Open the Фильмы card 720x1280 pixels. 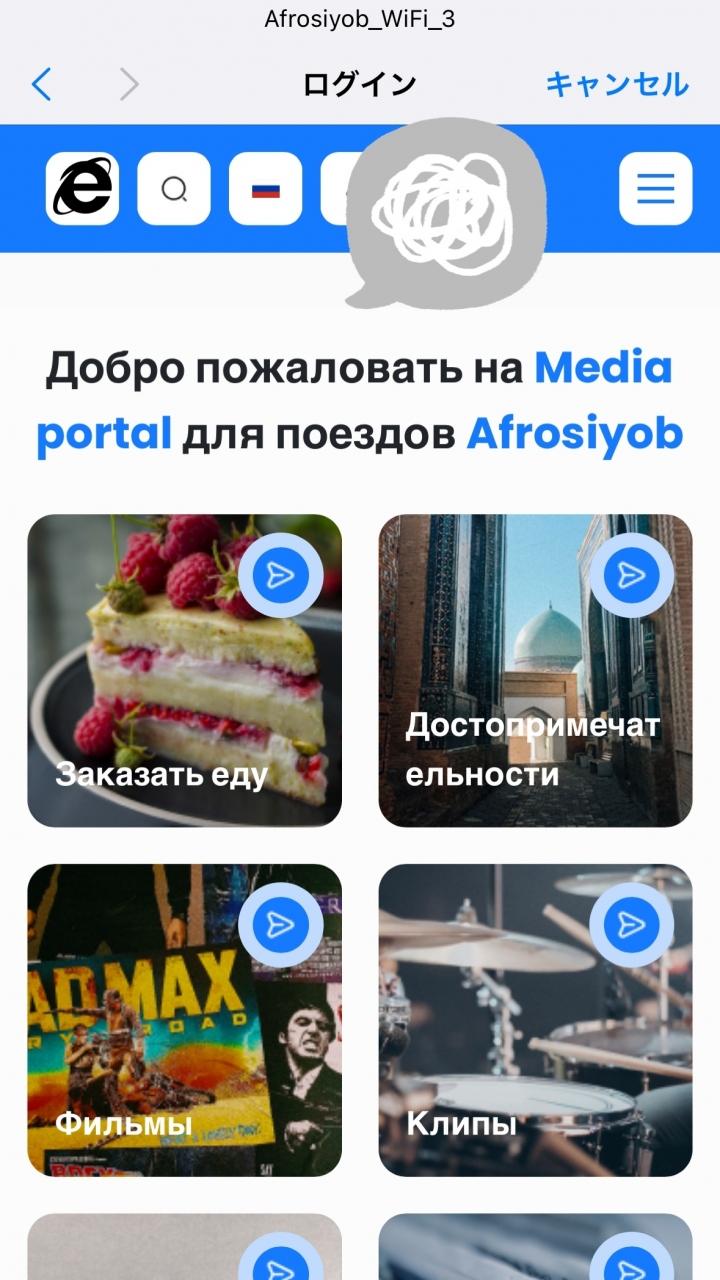(x=184, y=1020)
